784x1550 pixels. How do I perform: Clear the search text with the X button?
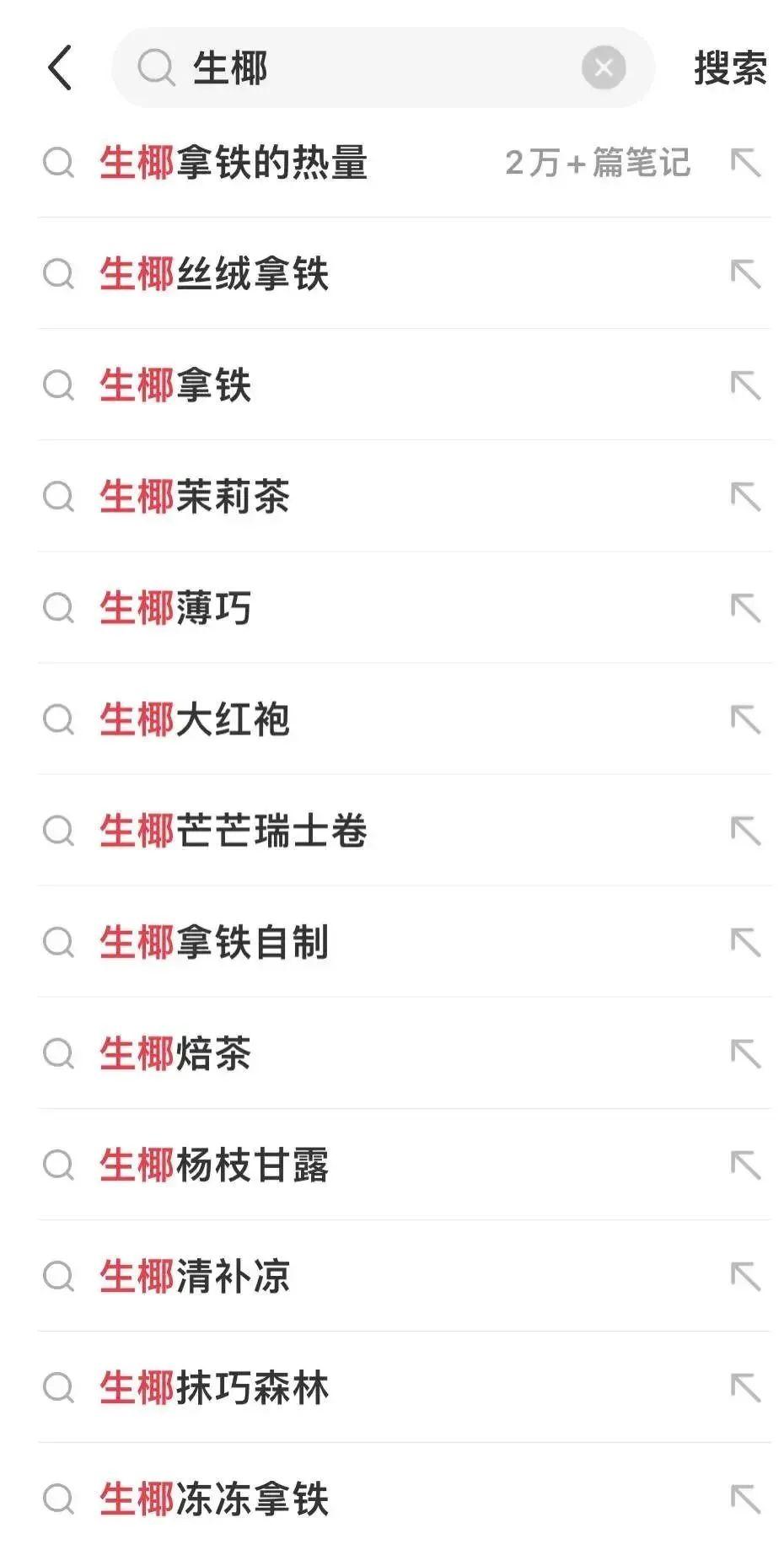coord(604,68)
